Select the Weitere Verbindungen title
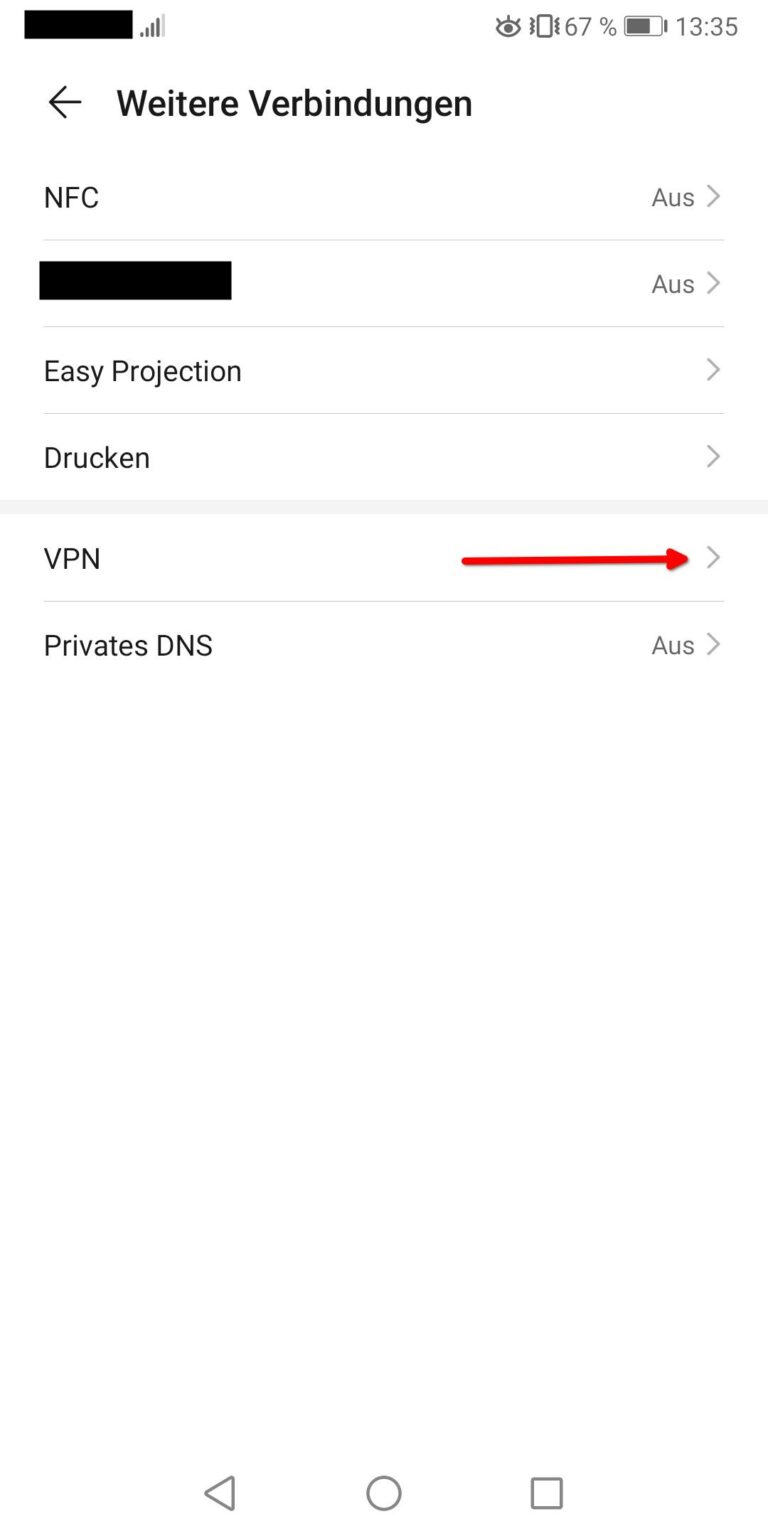This screenshot has height=1536, width=768. [x=294, y=102]
